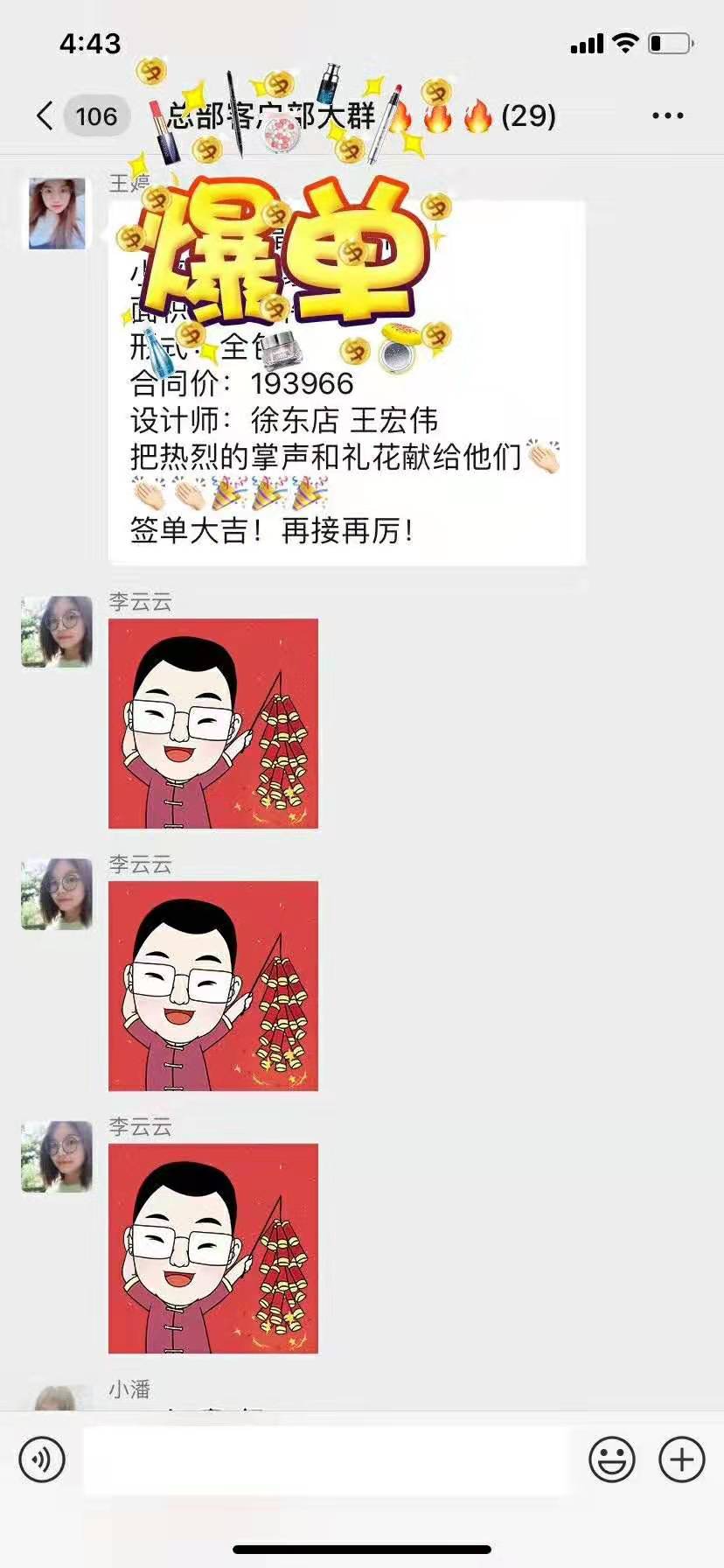Go back to the chat list
This screenshot has height=1568, width=724.
tap(45, 115)
